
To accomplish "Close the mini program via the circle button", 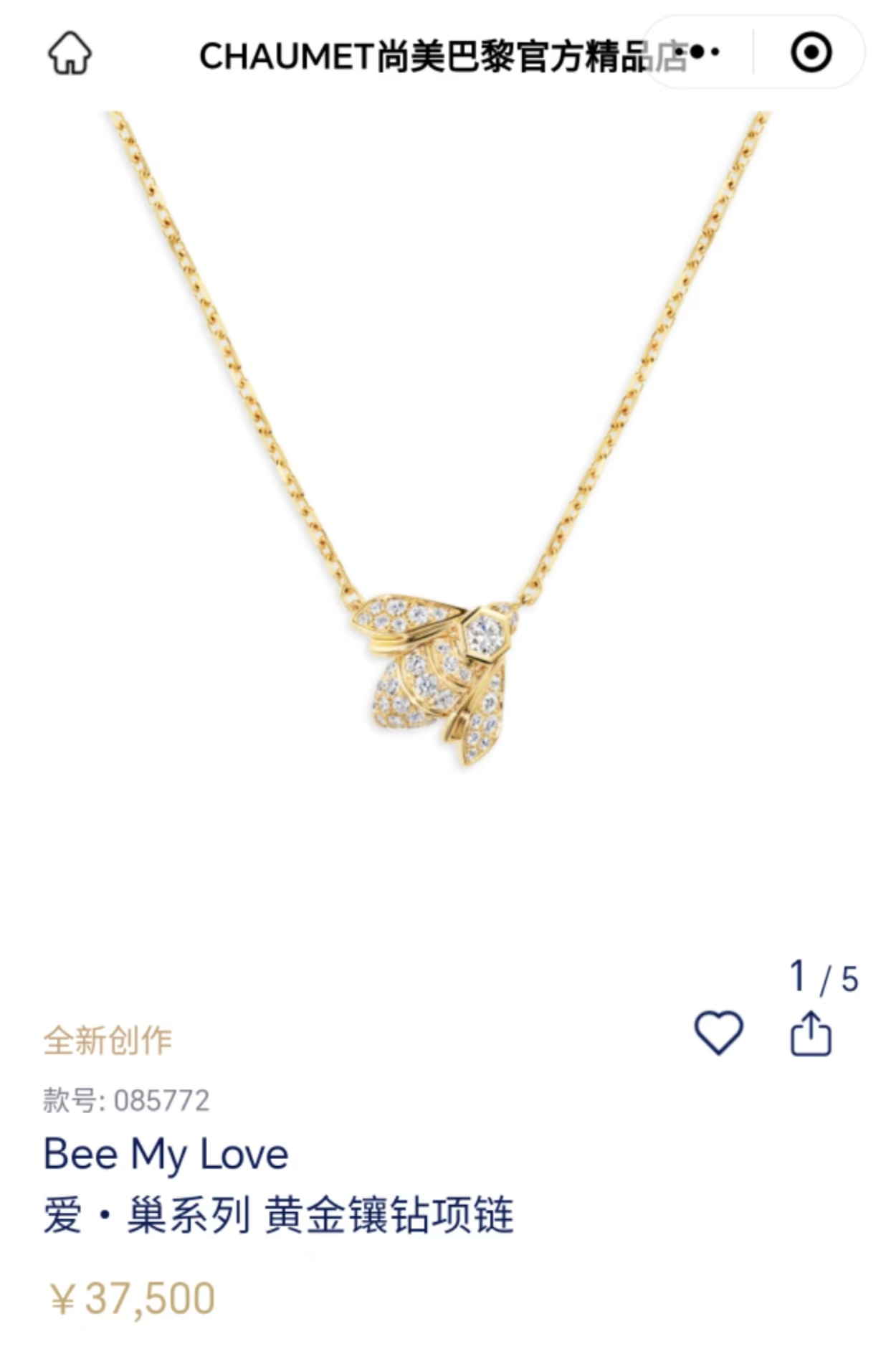I will point(811,52).
